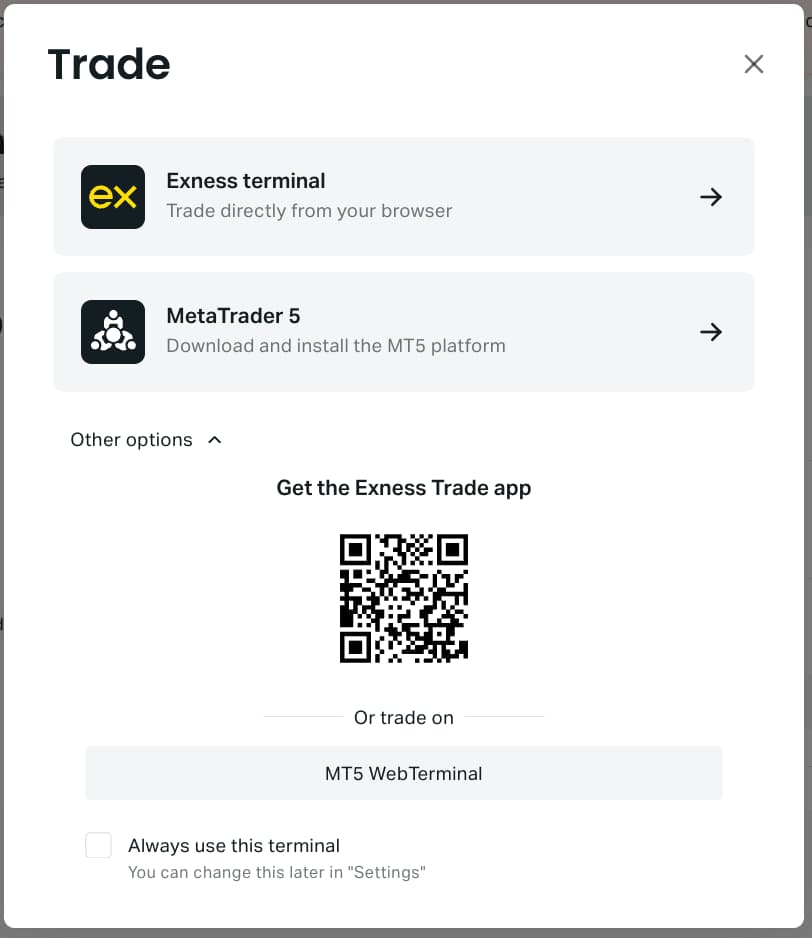Select MetaTrader 5 platform
812x938 pixels.
[x=403, y=331]
